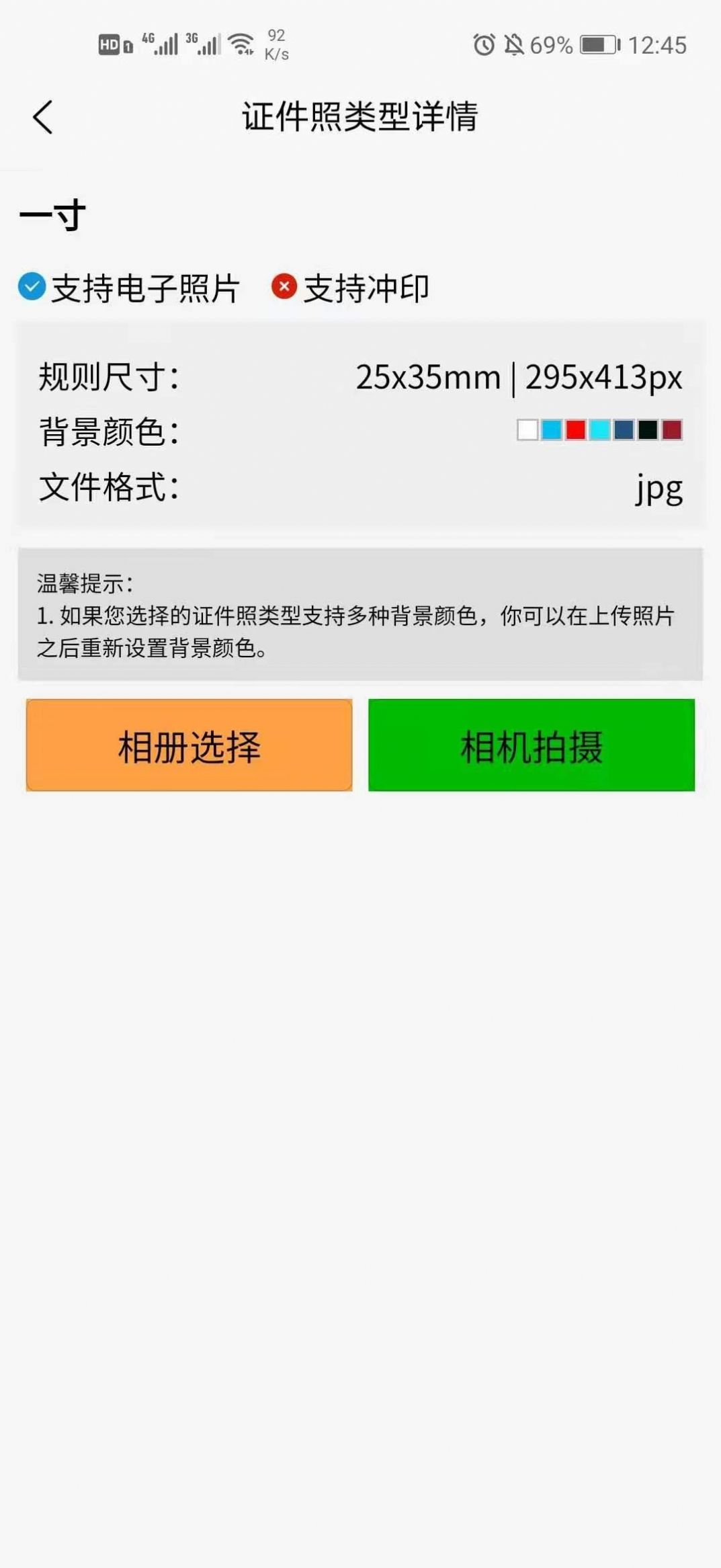The image size is (721, 1568).
Task: Tap the back arrow to return
Action: pyautogui.click(x=42, y=116)
